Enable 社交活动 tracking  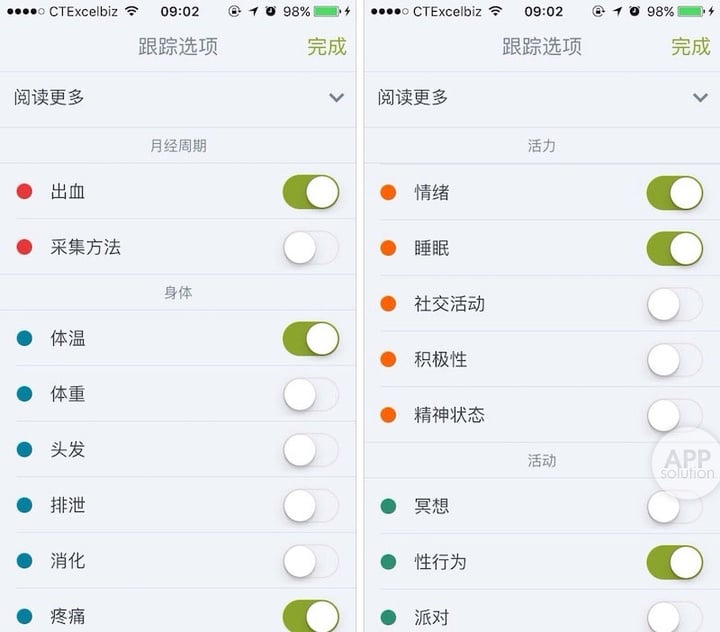[x=675, y=304]
